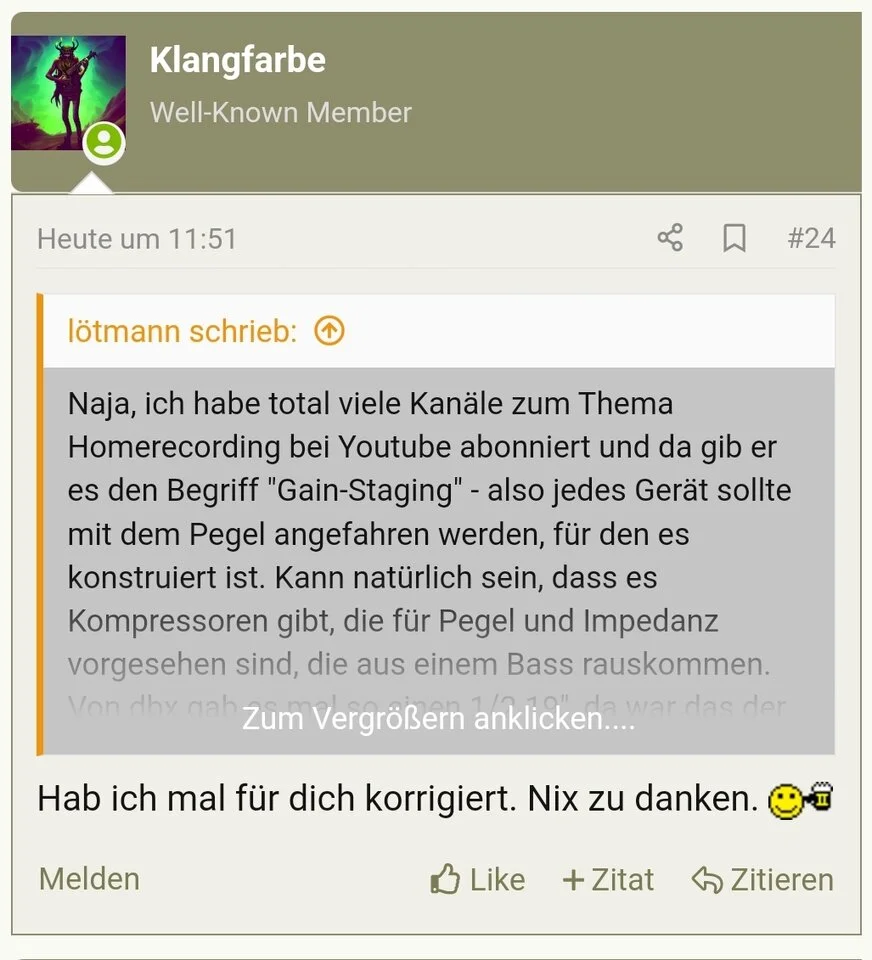Open Klangfarbe's profile avatar
Screen dimensions: 872x960
(68, 93)
